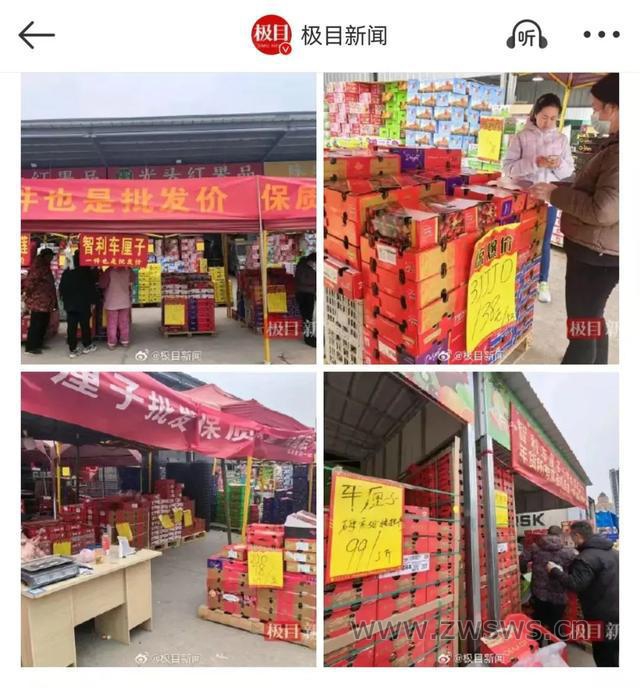The width and height of the screenshot is (640, 688).
Task: View the photo with the 99 price sign
Action: coord(471,519)
